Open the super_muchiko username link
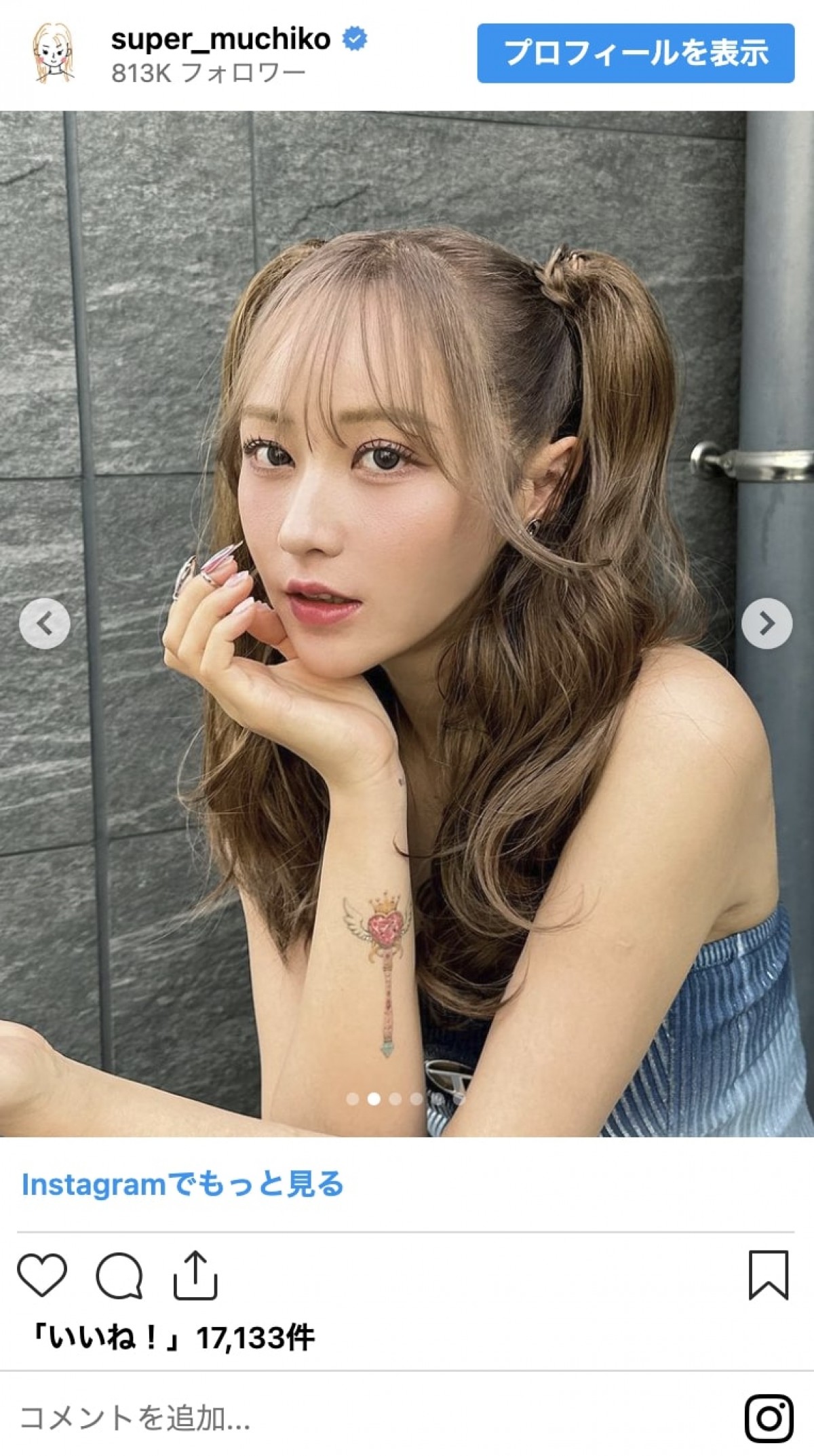The image size is (814, 1456). [x=220, y=39]
